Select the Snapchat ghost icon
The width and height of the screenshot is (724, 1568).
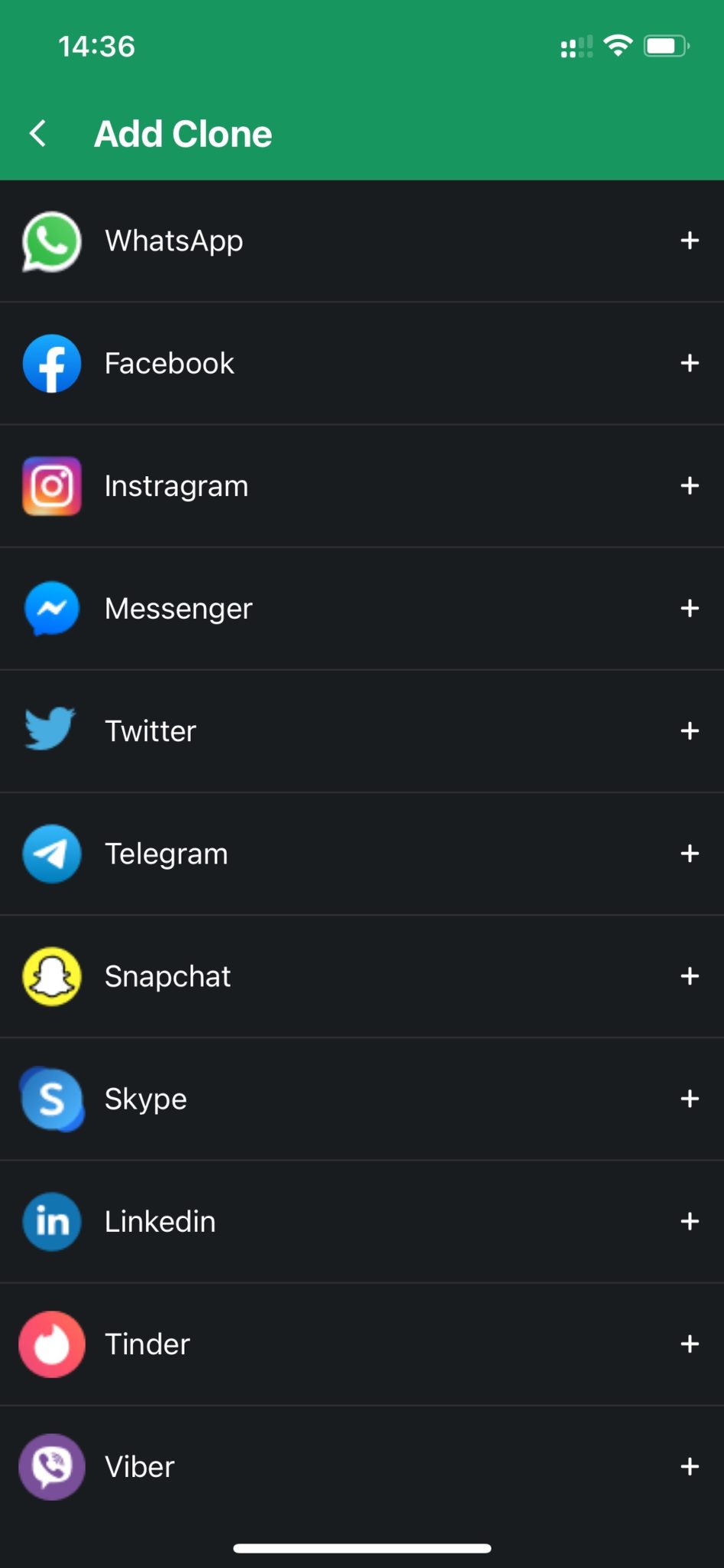point(51,976)
